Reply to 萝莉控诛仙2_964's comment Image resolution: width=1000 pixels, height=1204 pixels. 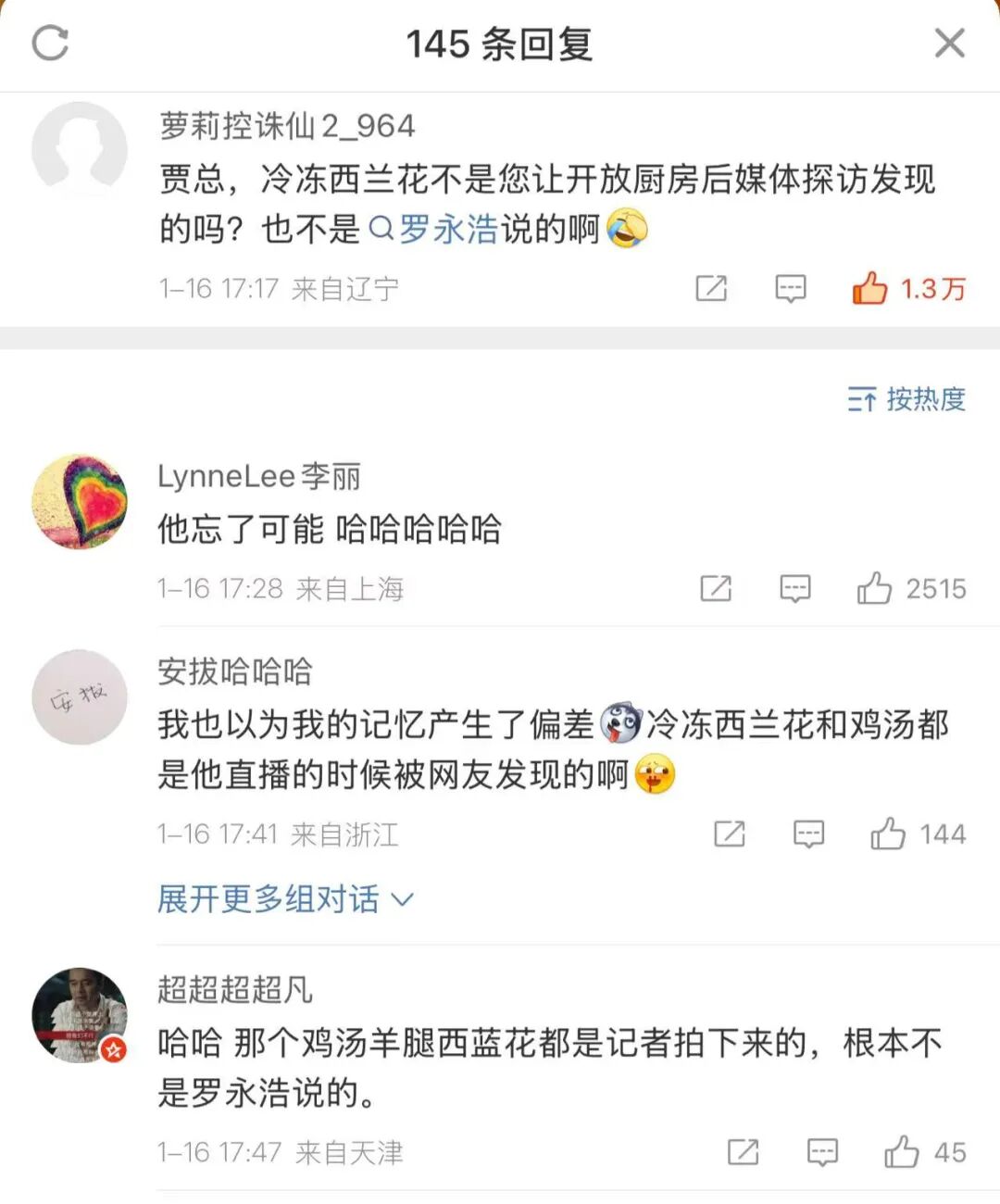(x=790, y=289)
